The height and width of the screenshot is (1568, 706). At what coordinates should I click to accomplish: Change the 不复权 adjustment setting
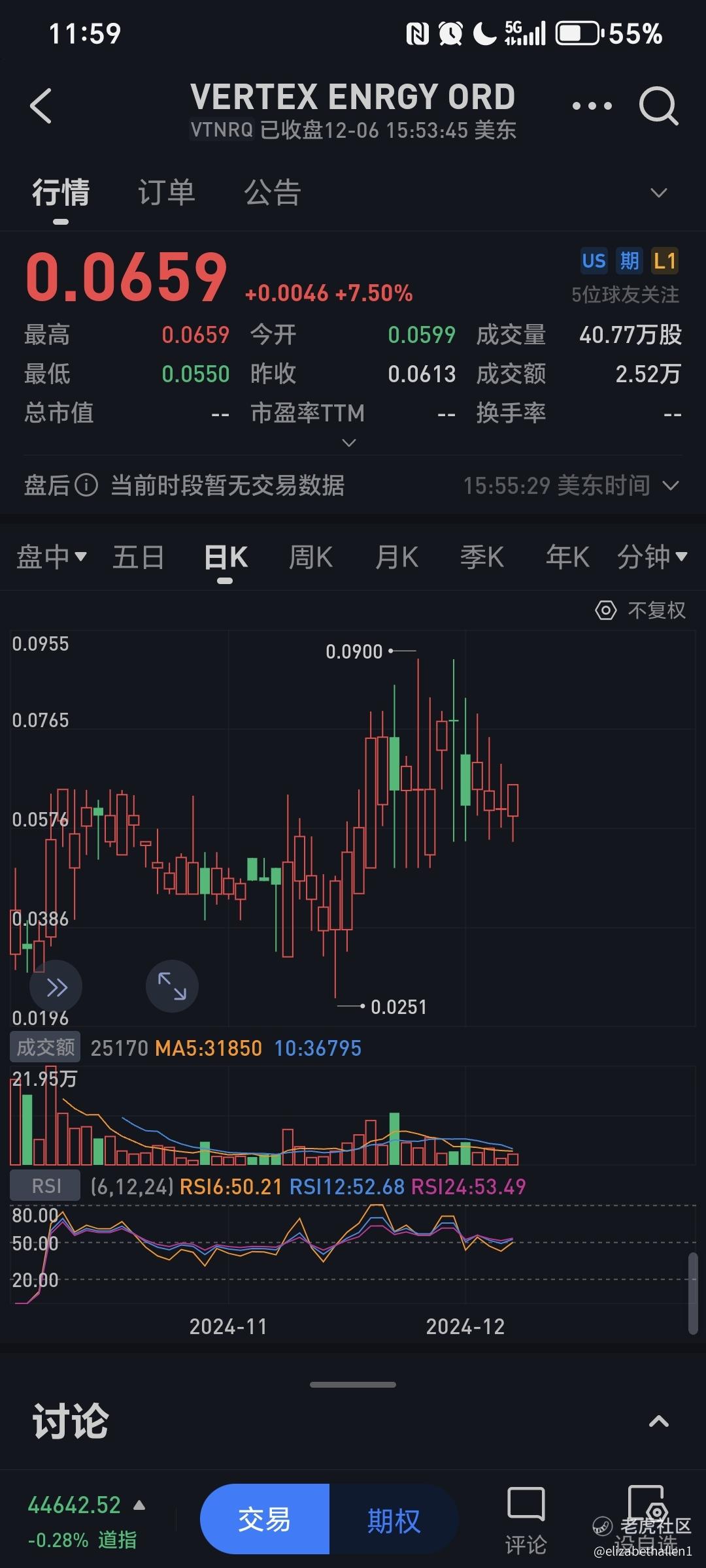[641, 610]
